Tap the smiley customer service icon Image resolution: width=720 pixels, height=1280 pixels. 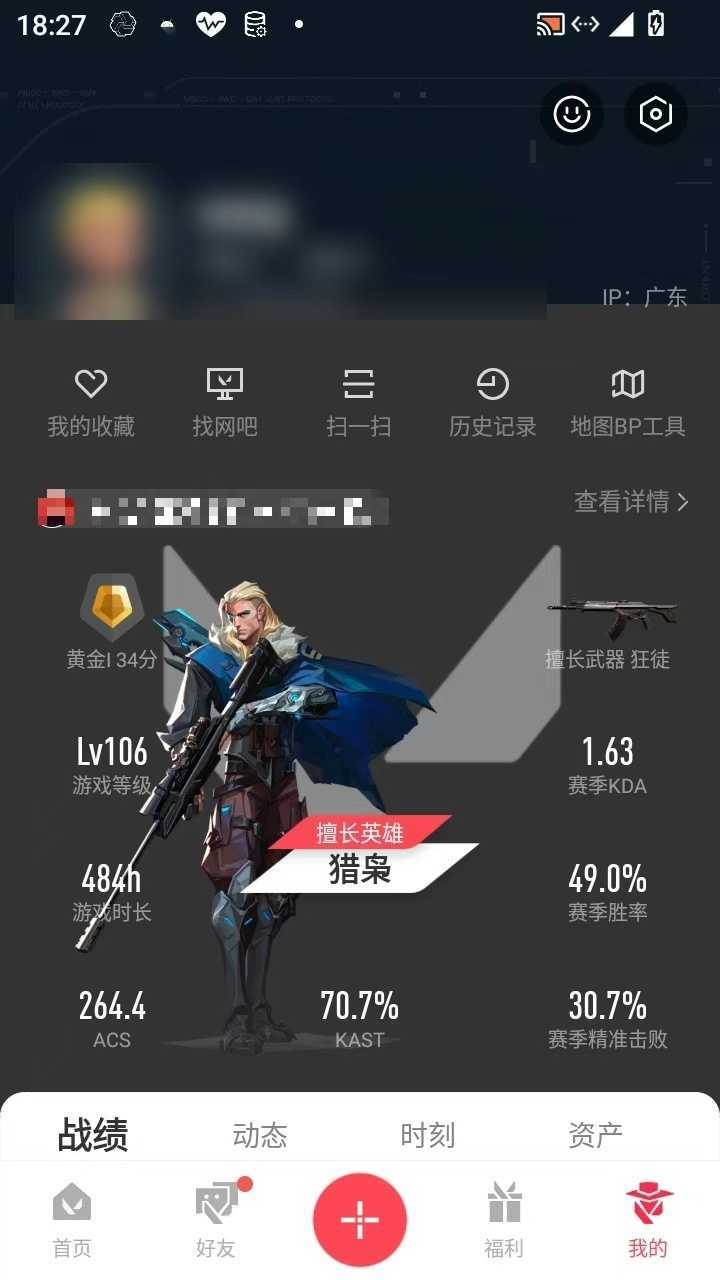571,114
